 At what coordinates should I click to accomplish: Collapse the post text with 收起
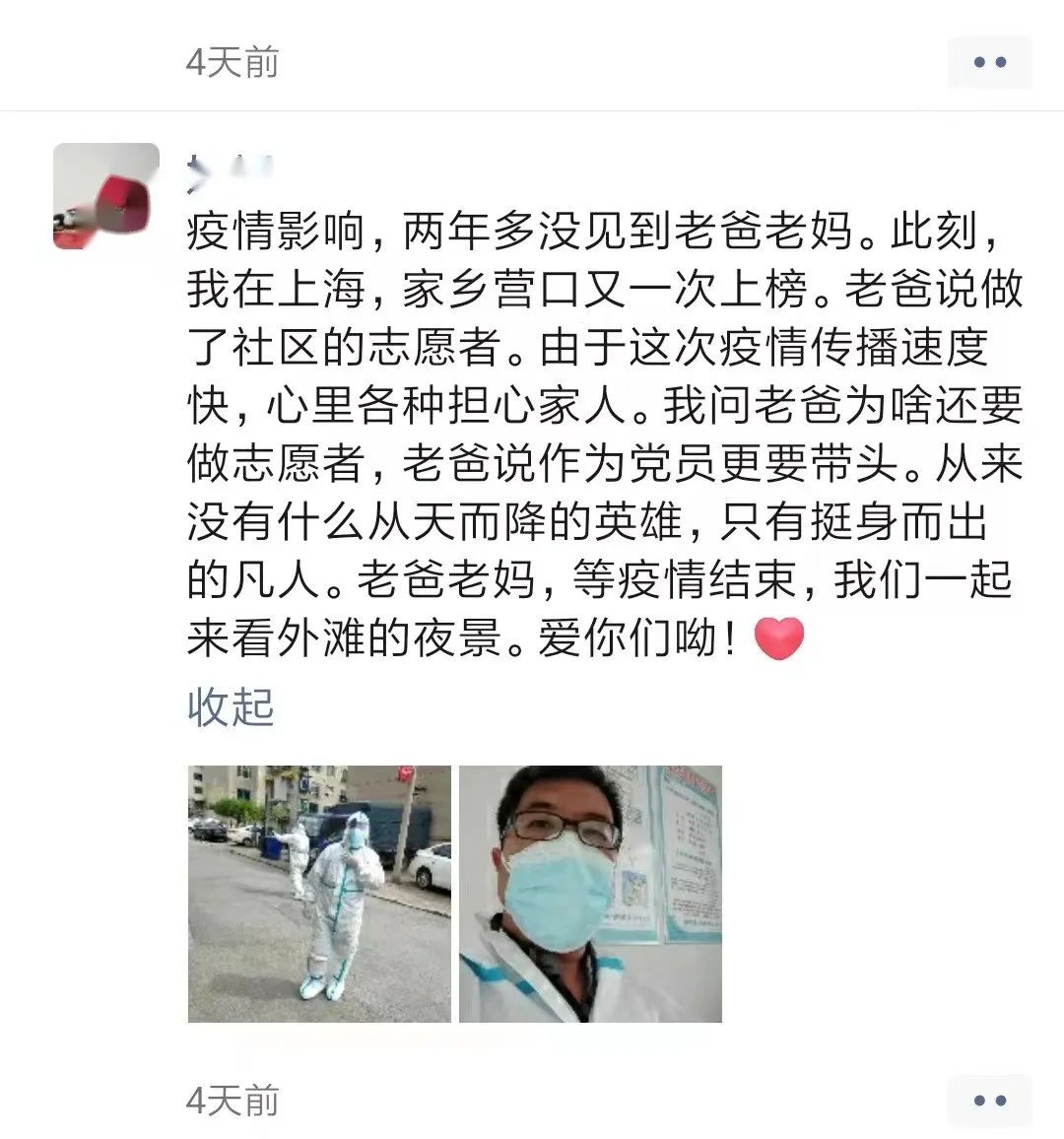coord(231,706)
